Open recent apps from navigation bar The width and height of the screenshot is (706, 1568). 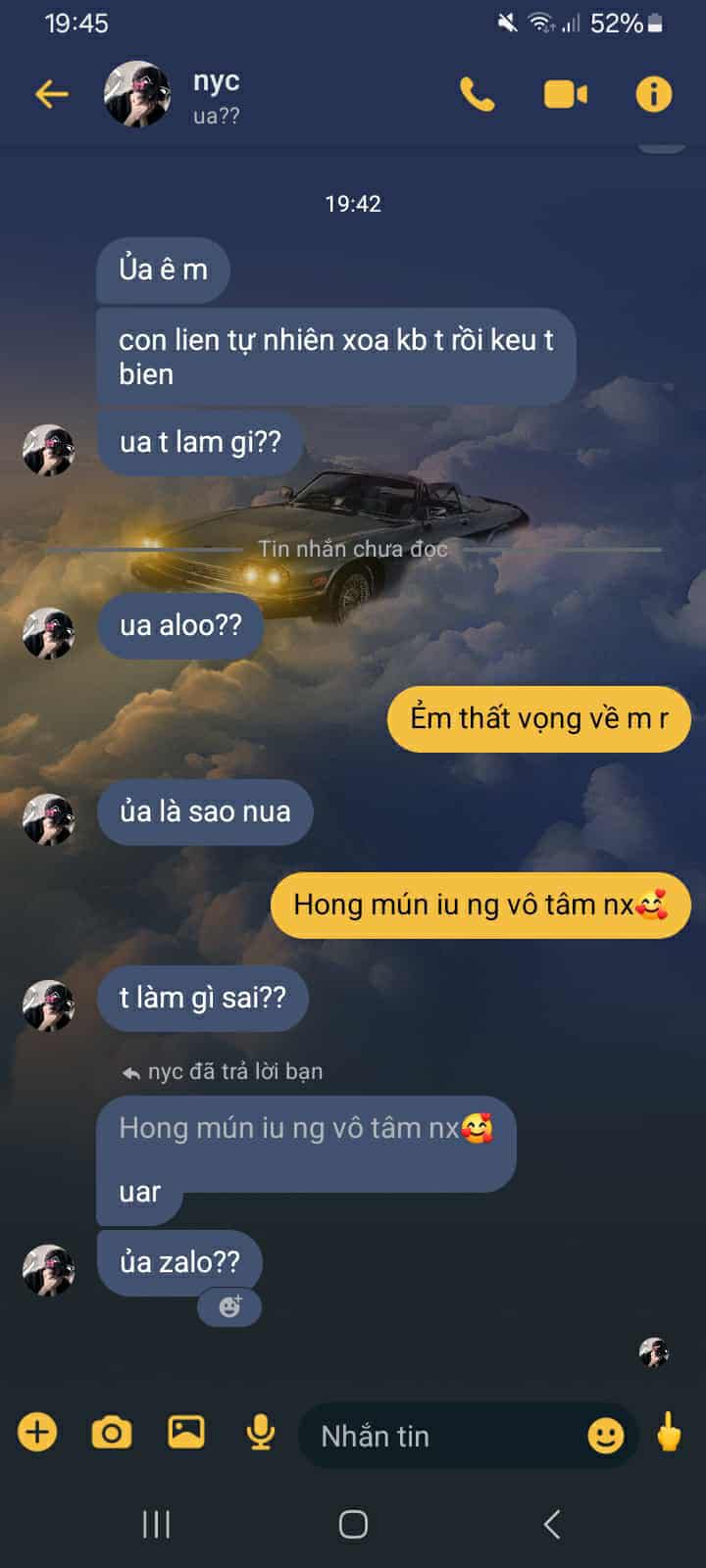157,1524
